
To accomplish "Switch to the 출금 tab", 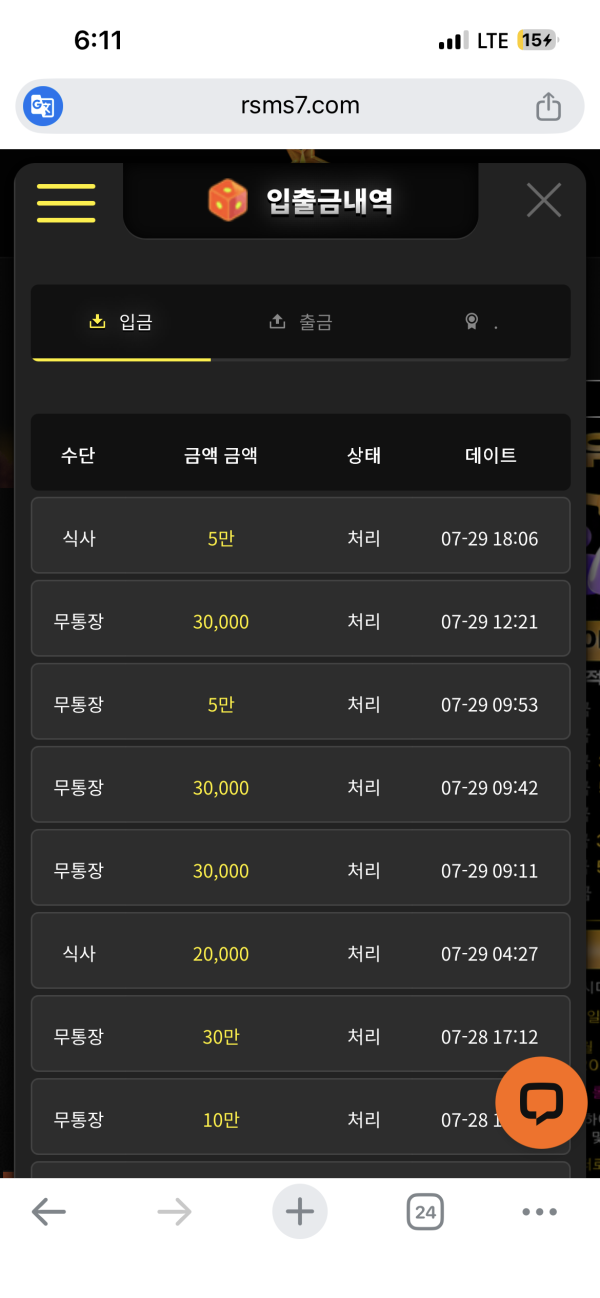I will [301, 322].
